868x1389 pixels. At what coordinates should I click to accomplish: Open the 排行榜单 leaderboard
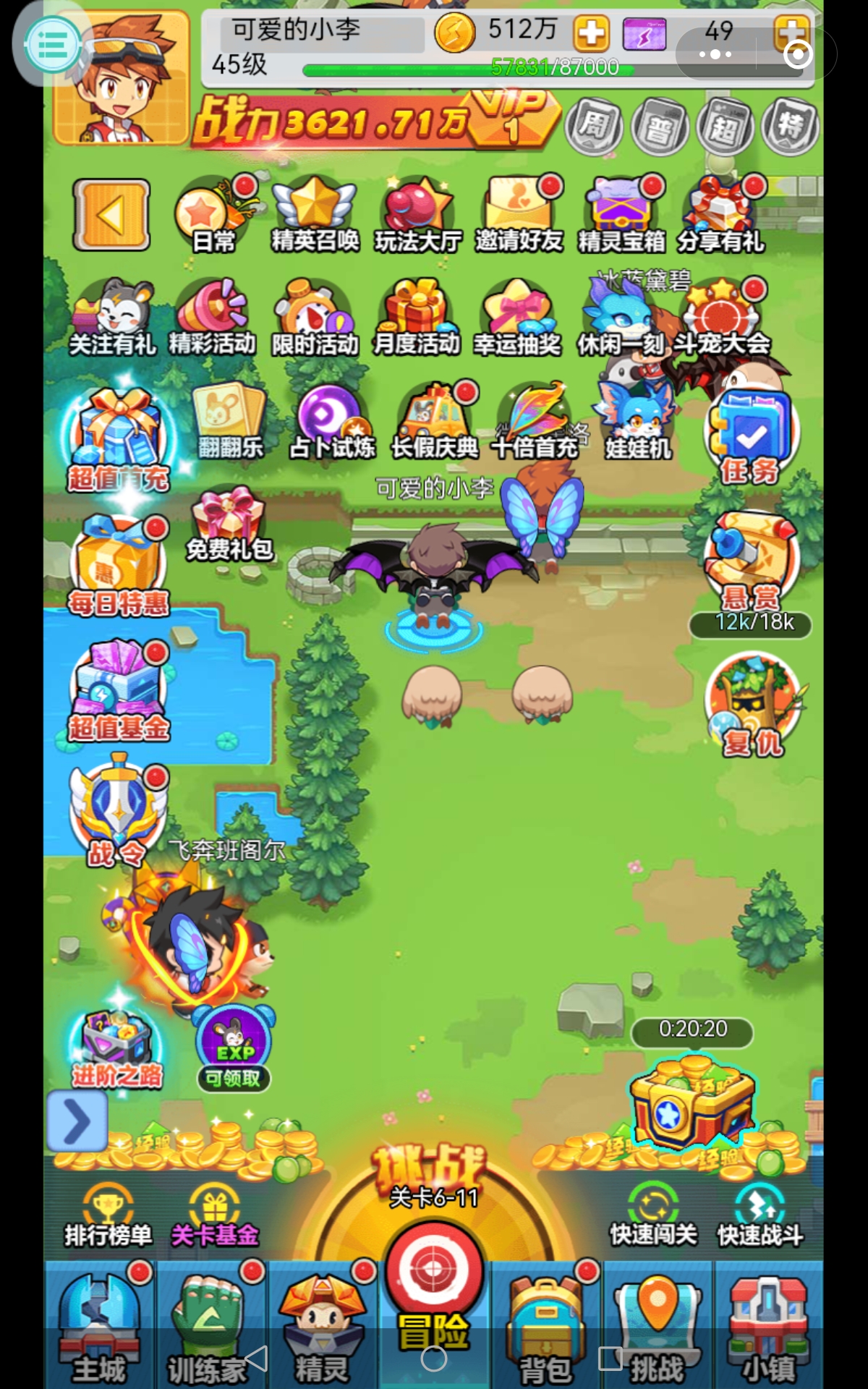(109, 1217)
